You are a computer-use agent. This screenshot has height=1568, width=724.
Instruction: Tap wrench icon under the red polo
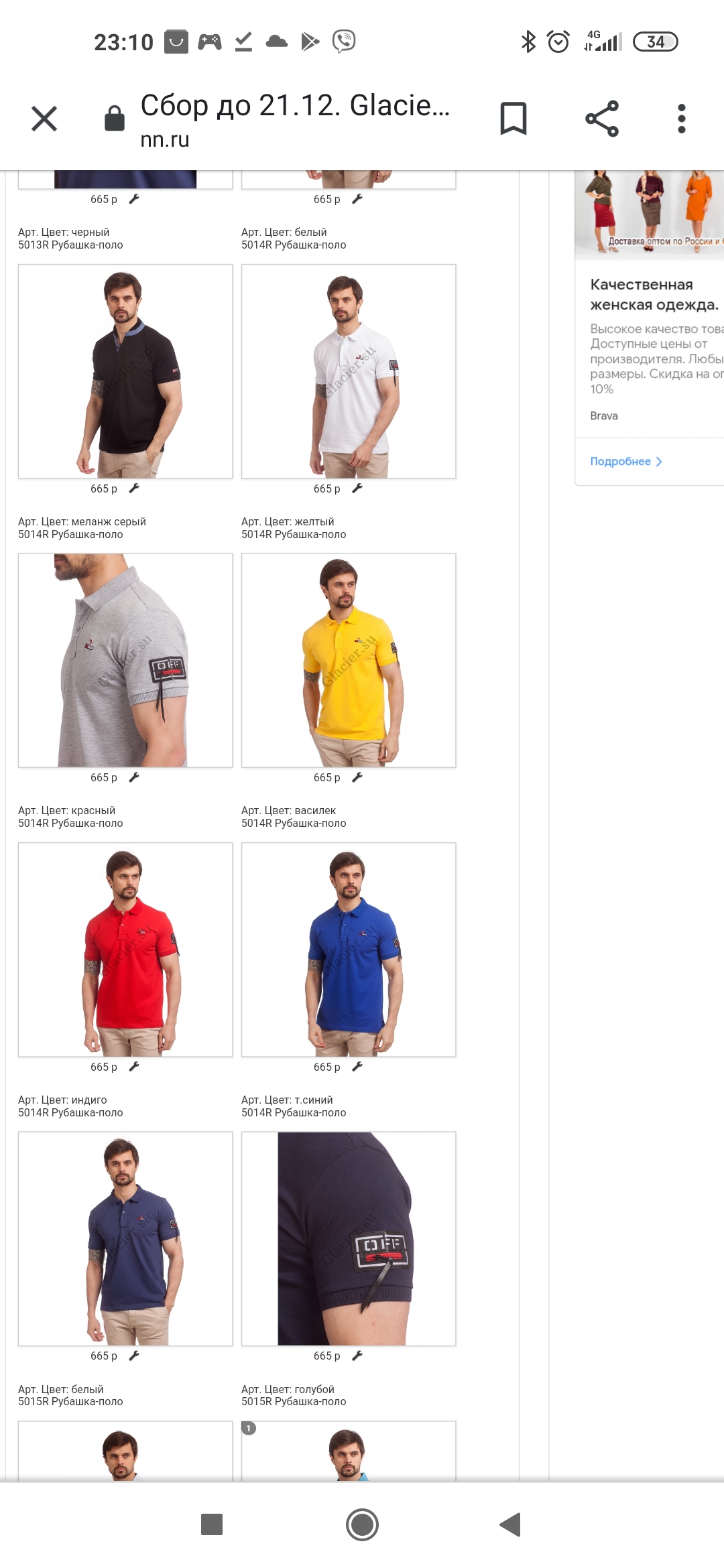coord(134,1066)
